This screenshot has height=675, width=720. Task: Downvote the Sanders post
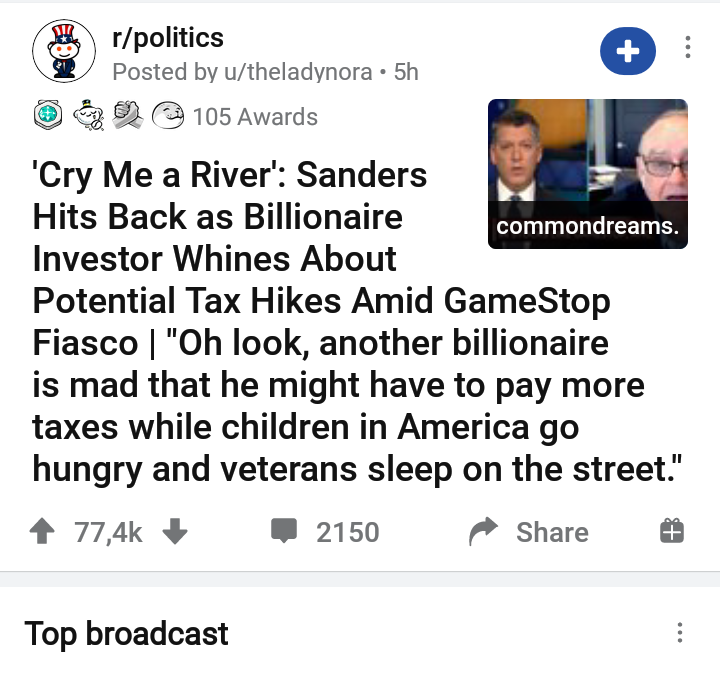[x=174, y=532]
